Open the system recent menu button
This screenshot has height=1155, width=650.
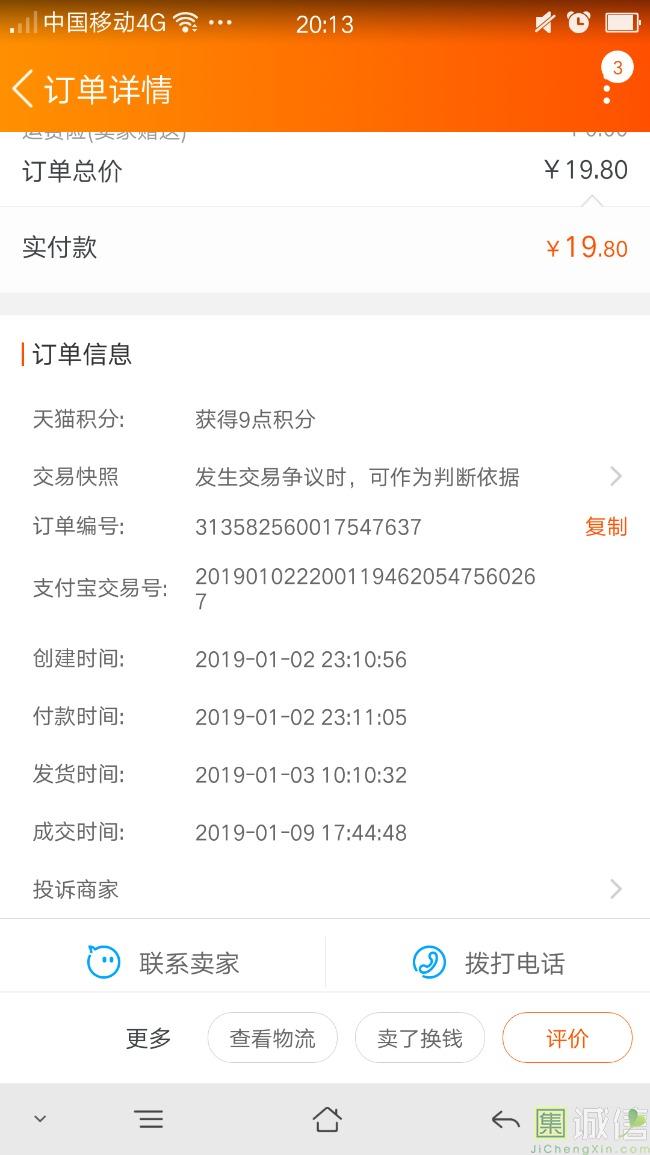click(x=150, y=1120)
